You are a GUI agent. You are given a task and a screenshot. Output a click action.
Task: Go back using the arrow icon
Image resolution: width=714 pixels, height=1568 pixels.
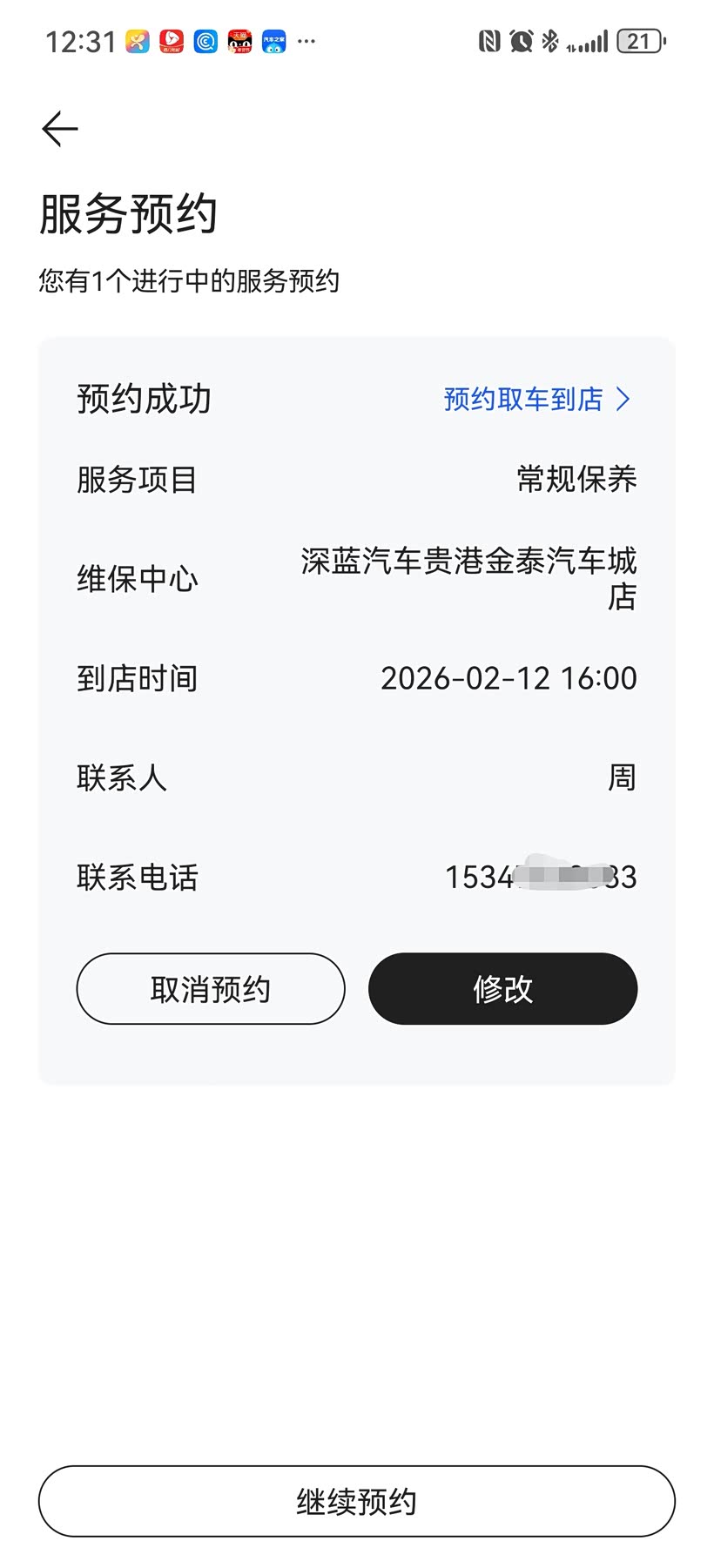(x=60, y=129)
